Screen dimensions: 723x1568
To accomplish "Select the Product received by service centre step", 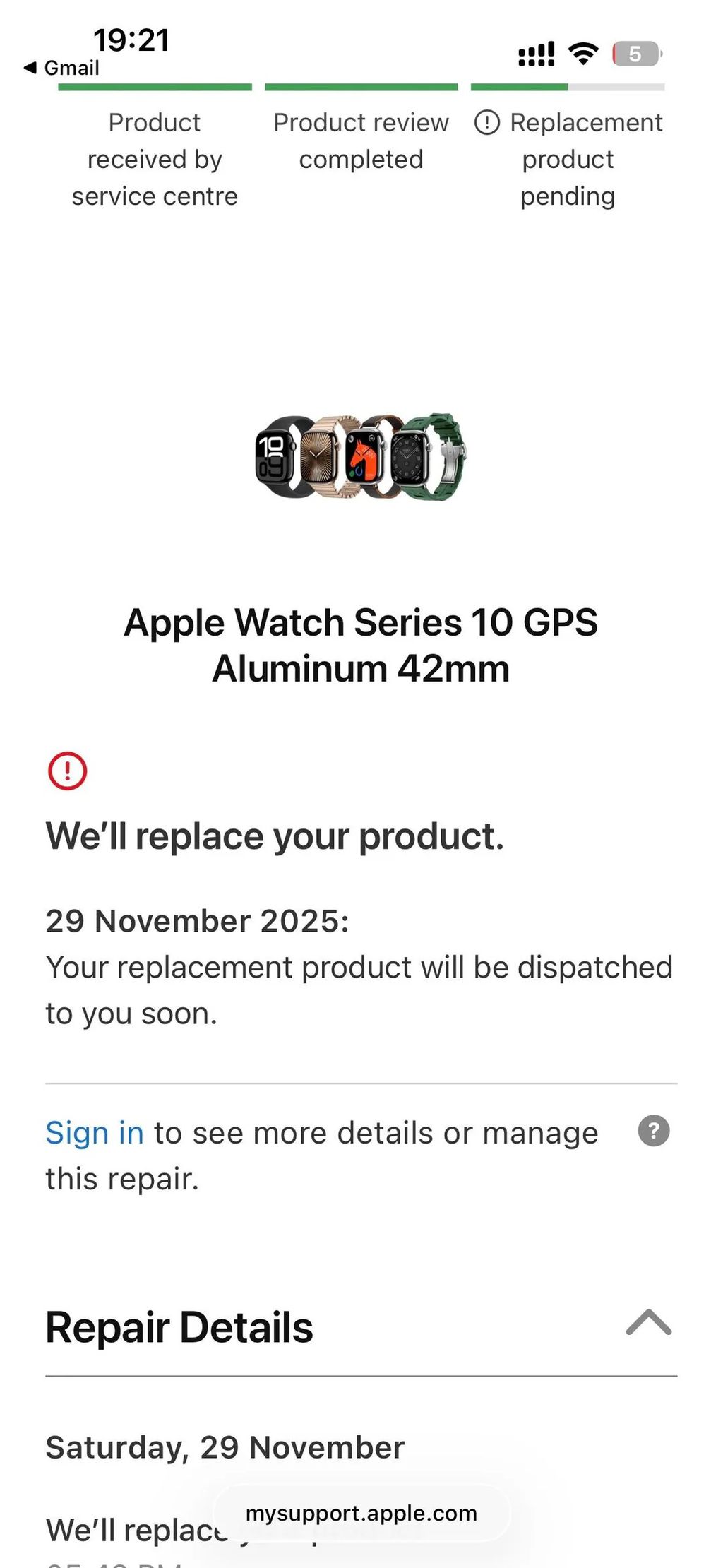I will click(154, 159).
